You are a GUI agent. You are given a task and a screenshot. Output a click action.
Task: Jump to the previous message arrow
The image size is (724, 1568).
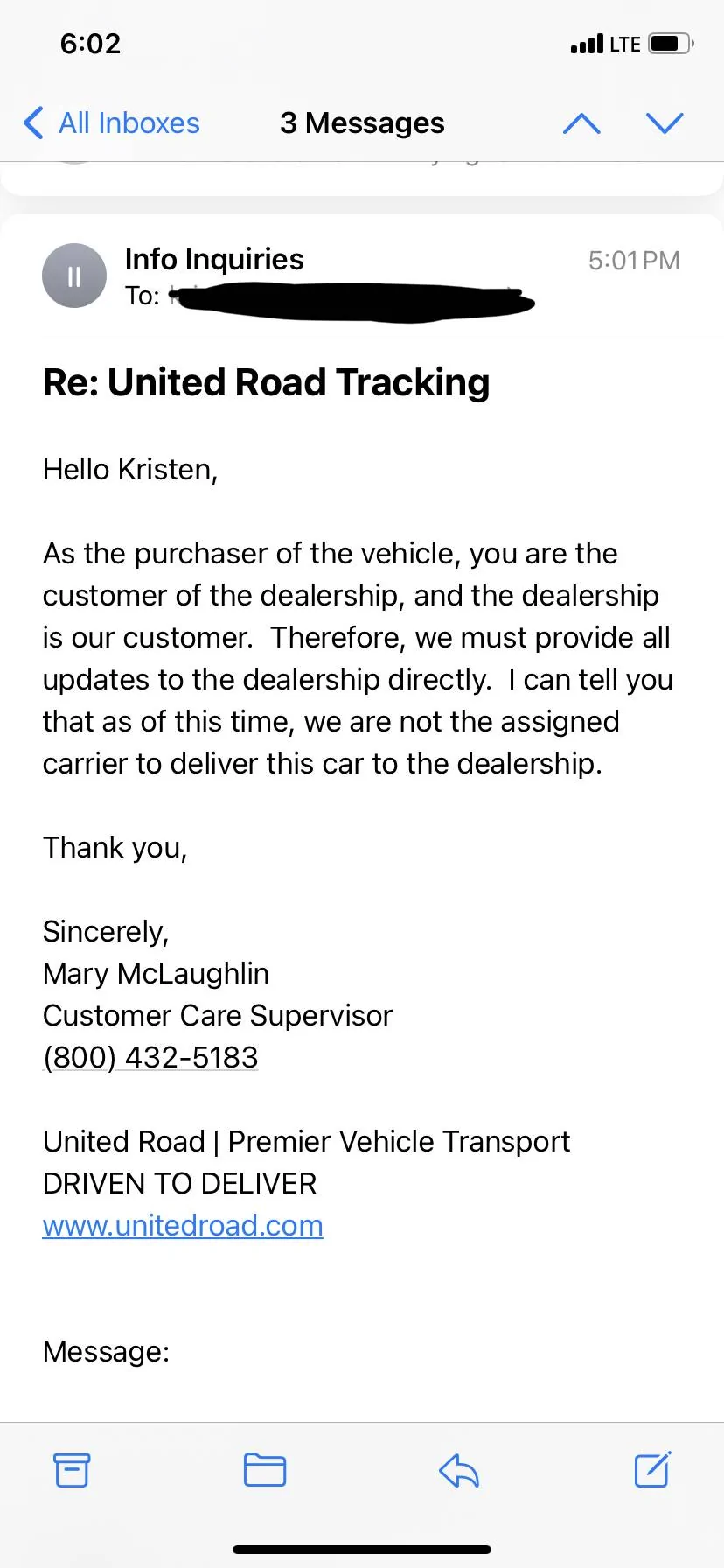[x=581, y=123]
